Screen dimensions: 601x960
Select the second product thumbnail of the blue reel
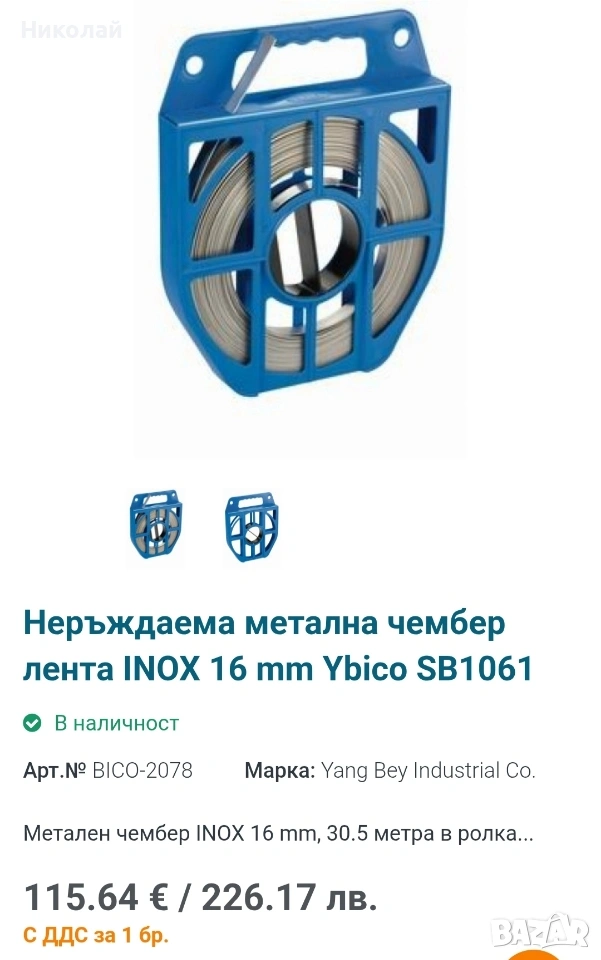click(251, 527)
